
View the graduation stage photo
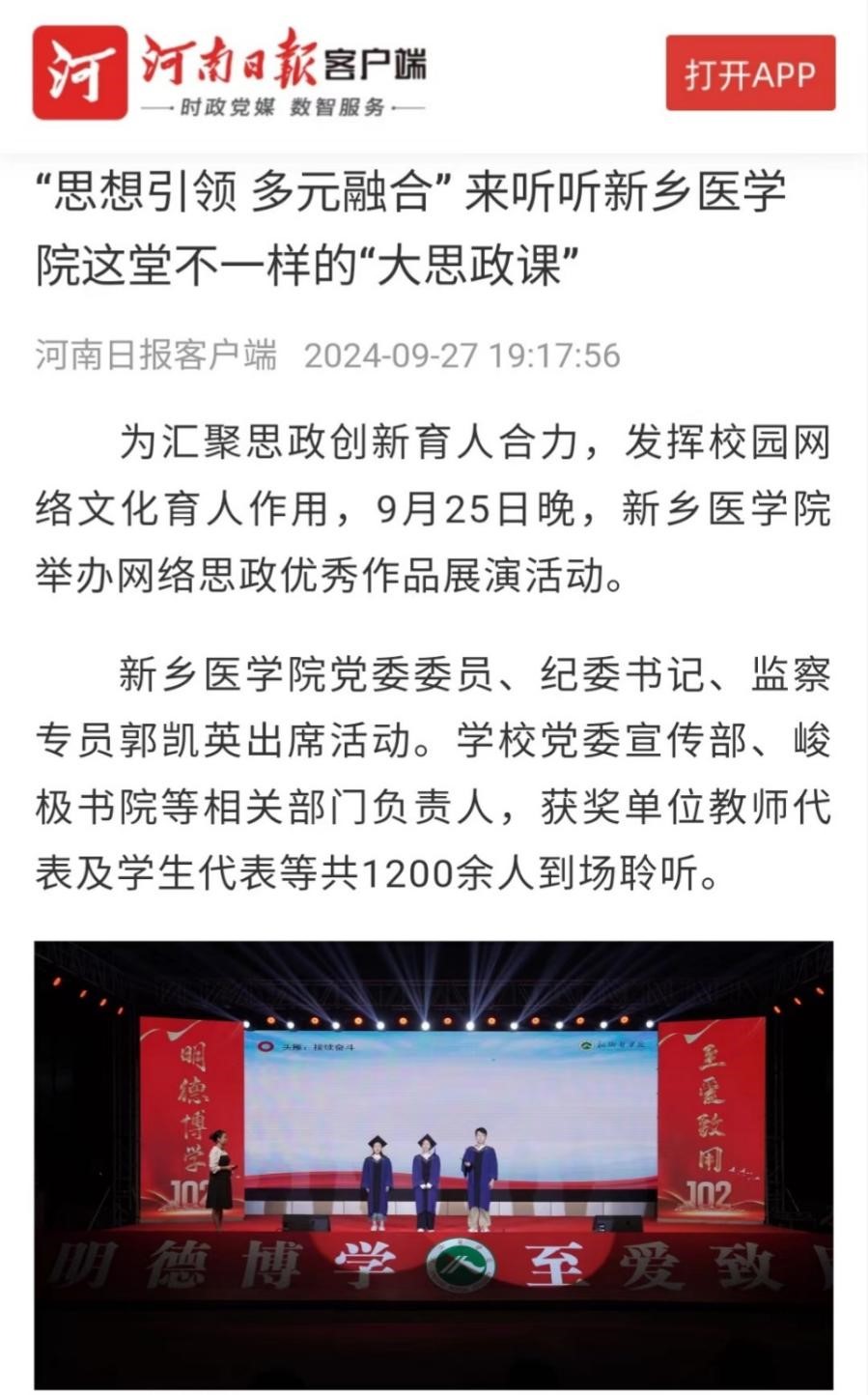point(434,1163)
